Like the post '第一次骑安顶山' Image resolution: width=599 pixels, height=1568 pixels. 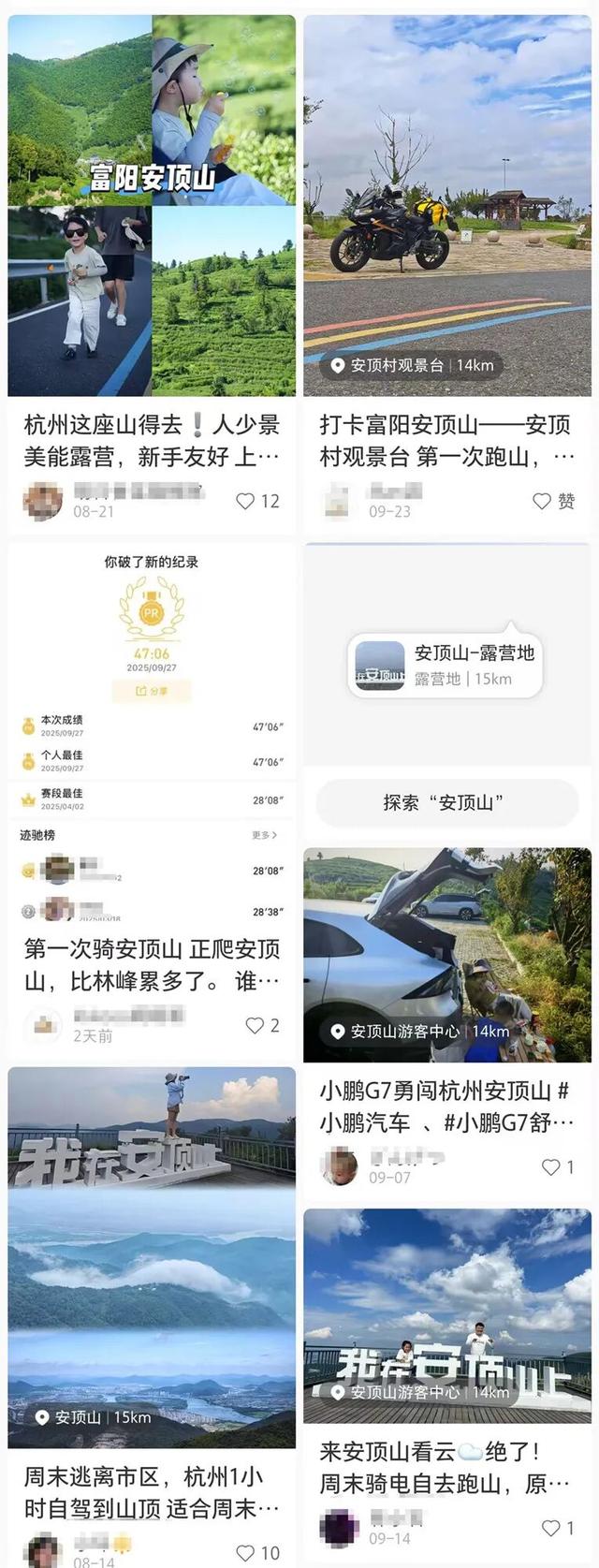click(255, 1026)
